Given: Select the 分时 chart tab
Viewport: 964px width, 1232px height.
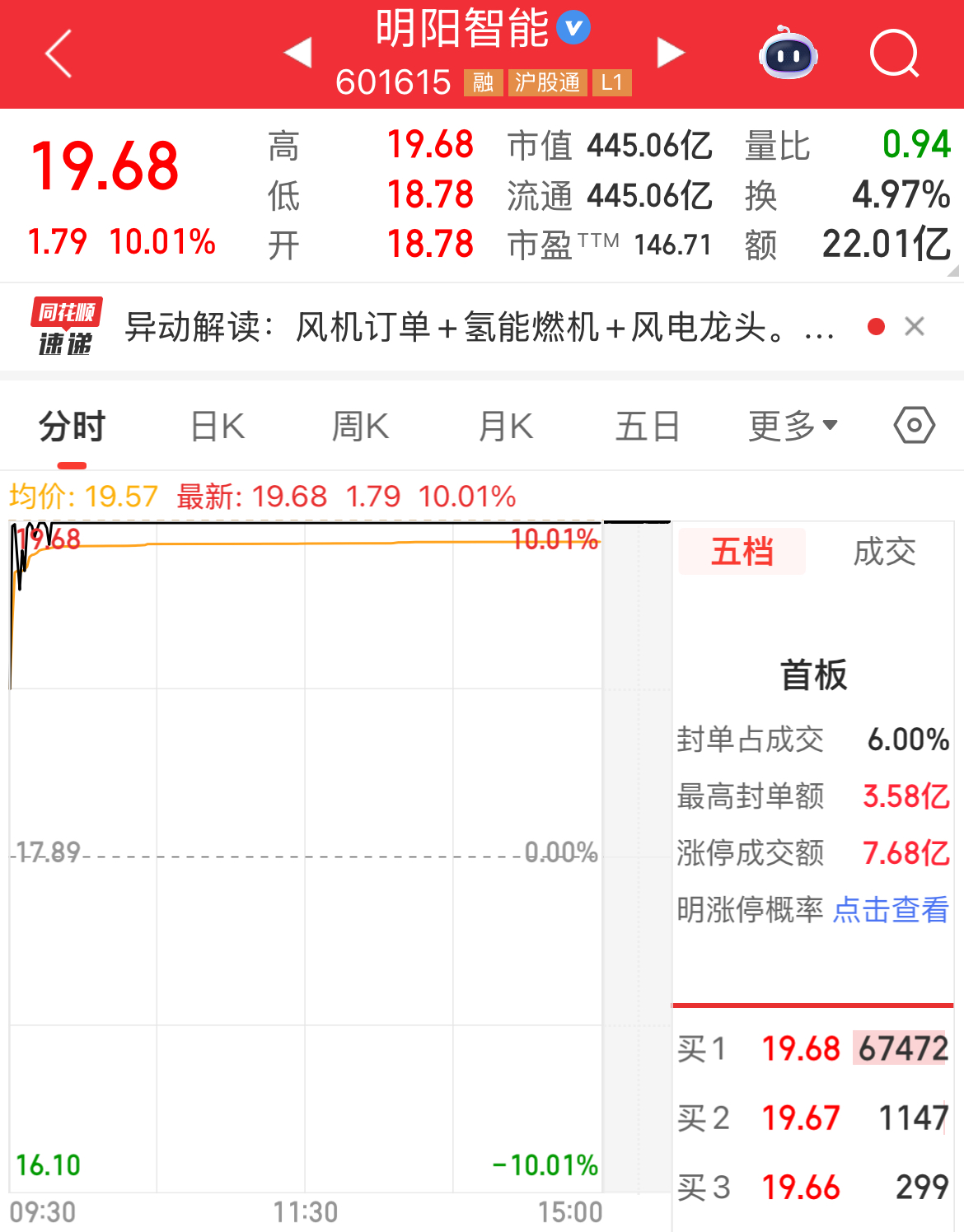Looking at the screenshot, I should 73,427.
